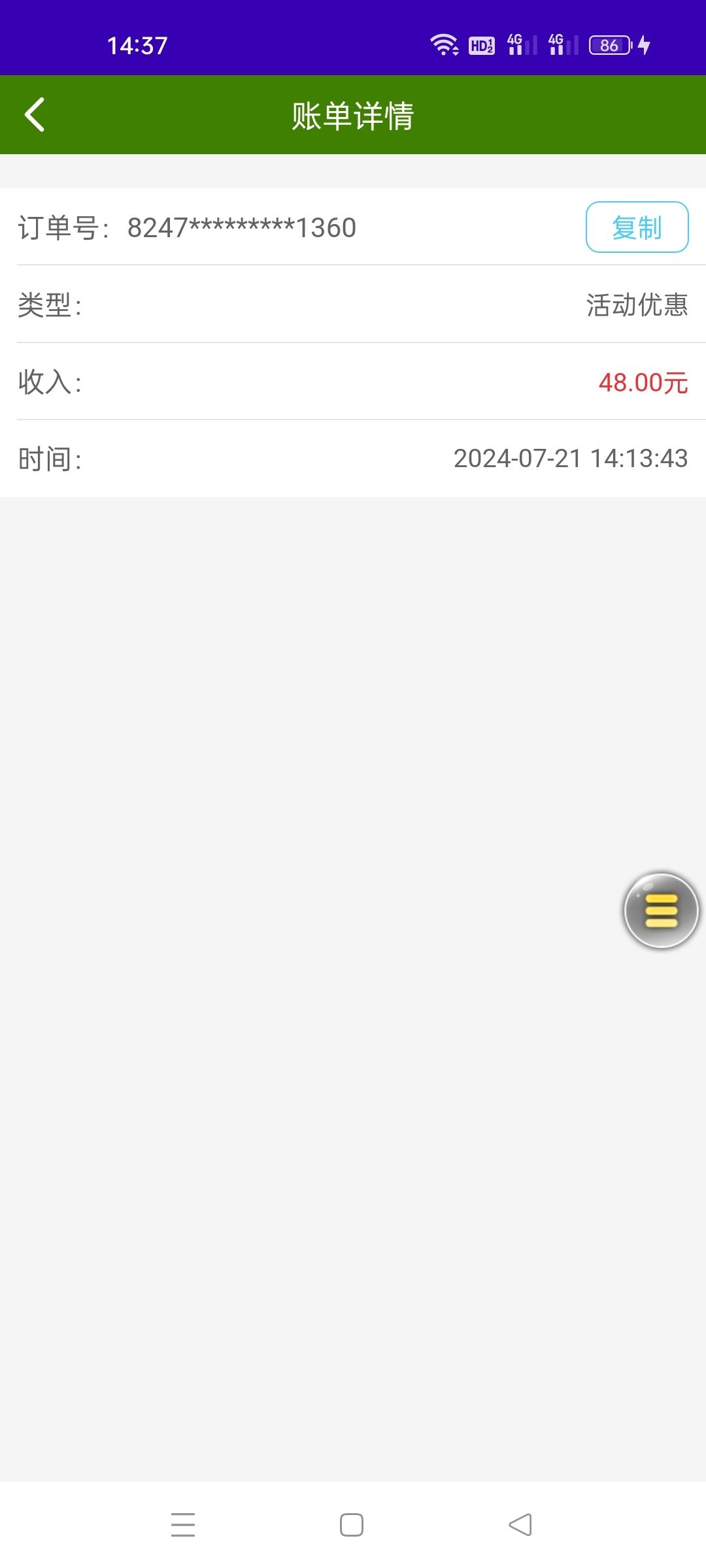Go back from the 账单详情 page

(x=35, y=115)
